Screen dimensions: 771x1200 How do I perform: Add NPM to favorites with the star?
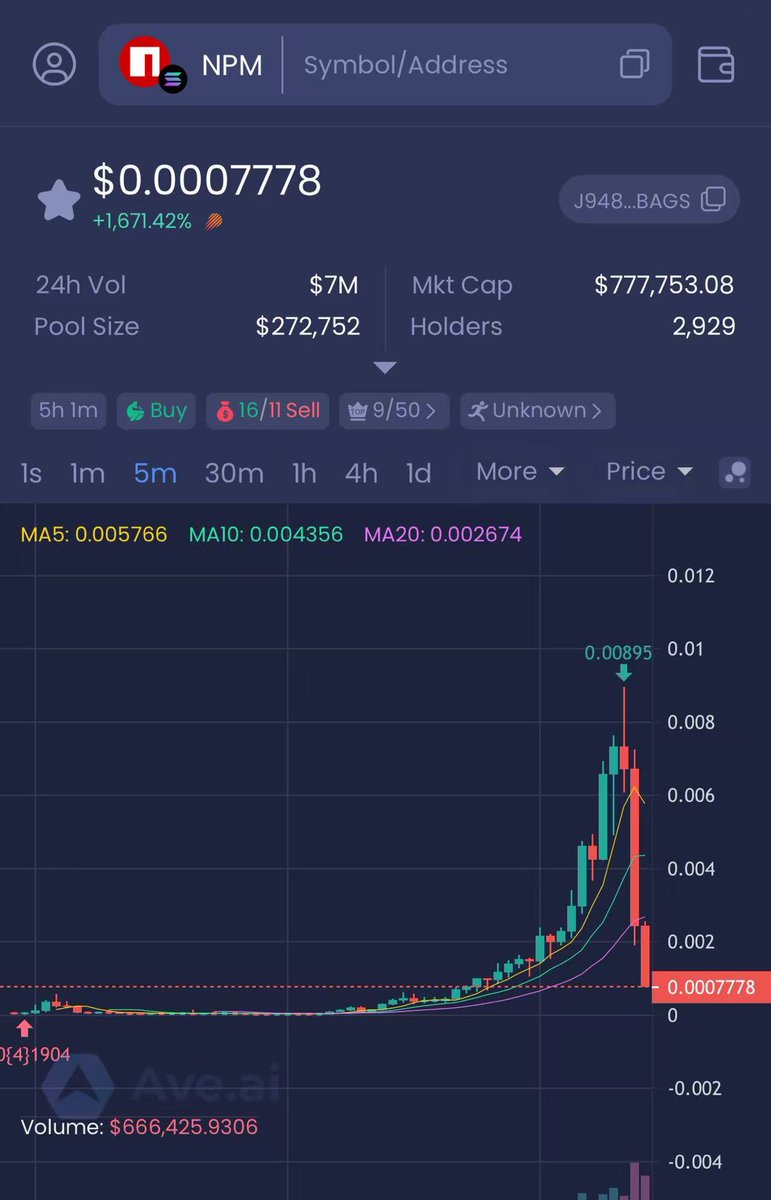(x=59, y=200)
